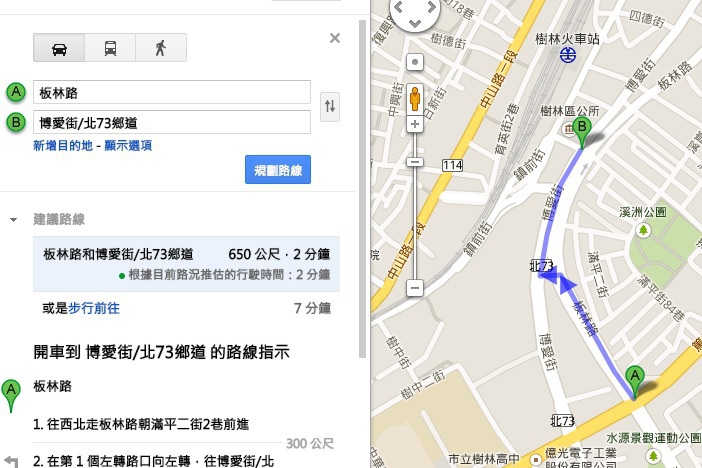Edit starting point field 板林路
The width and height of the screenshot is (702, 468).
pyautogui.click(x=171, y=91)
